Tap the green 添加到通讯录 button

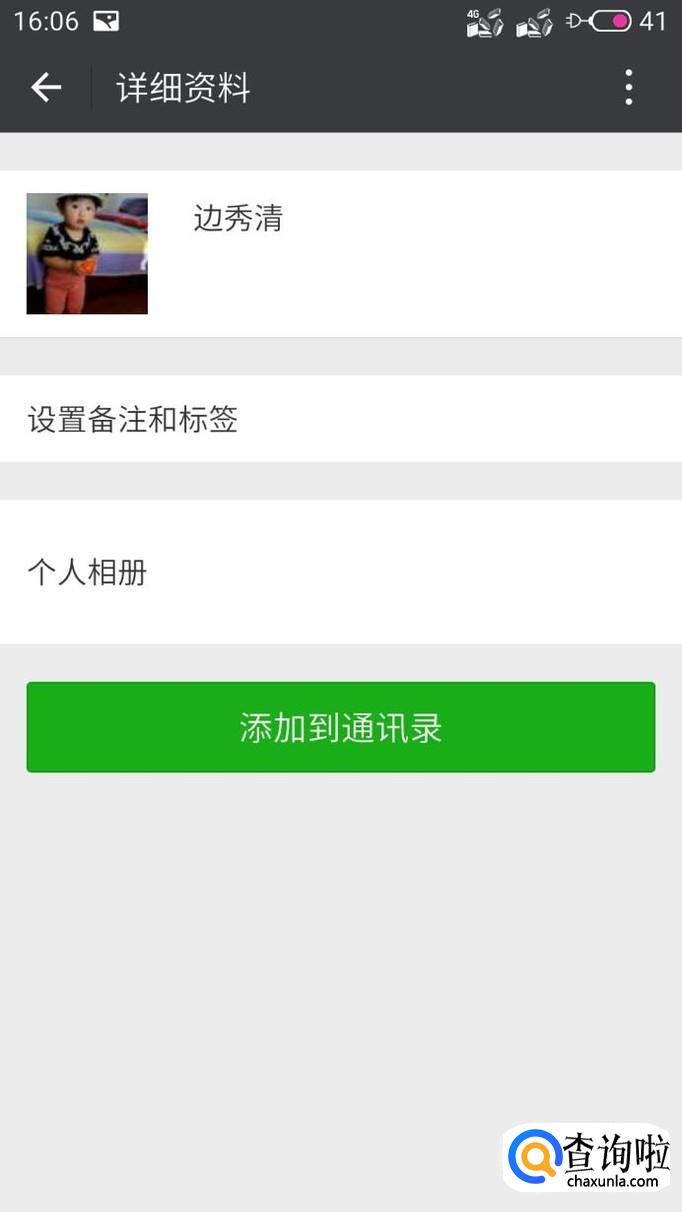click(x=341, y=727)
